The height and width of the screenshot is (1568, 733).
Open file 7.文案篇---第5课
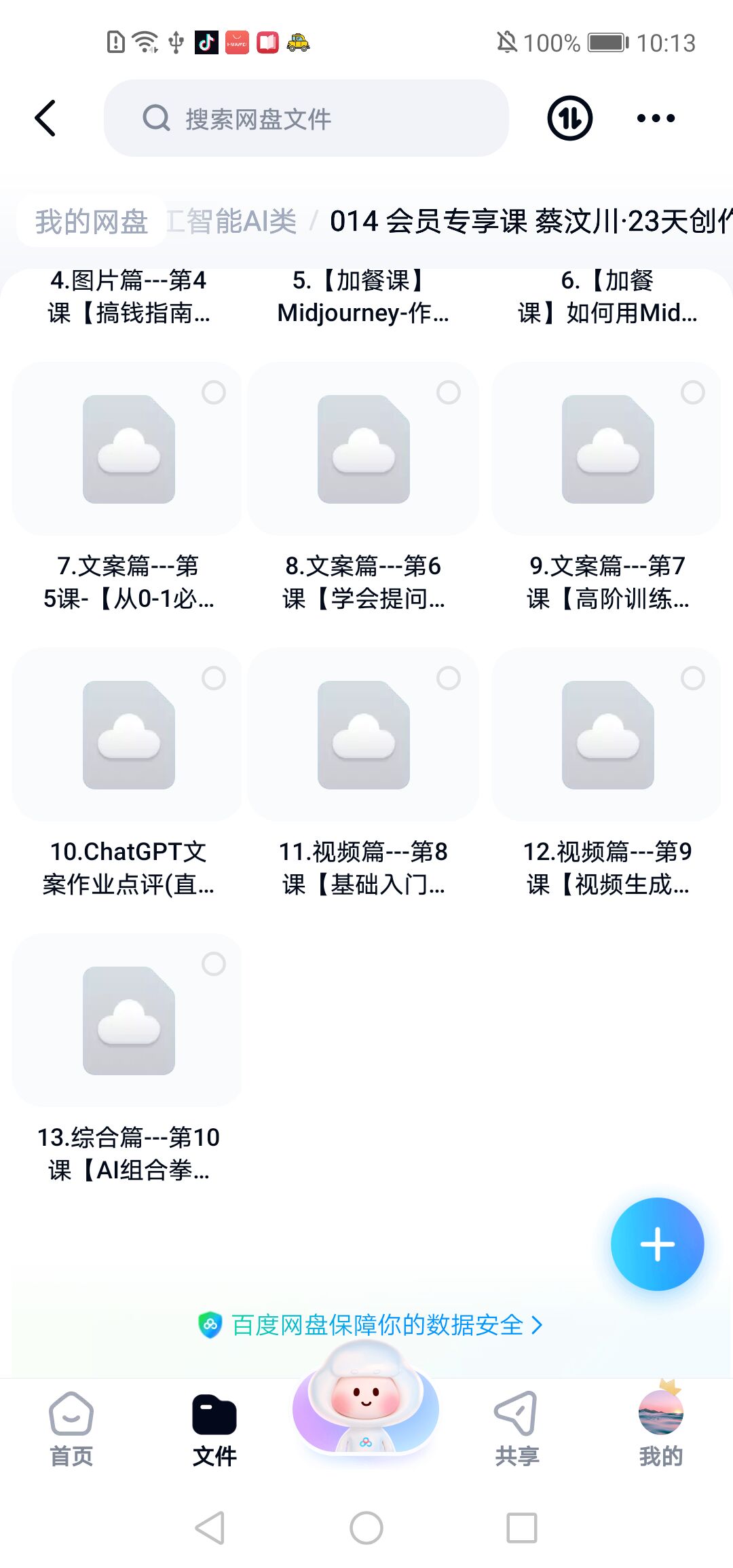pos(128,449)
